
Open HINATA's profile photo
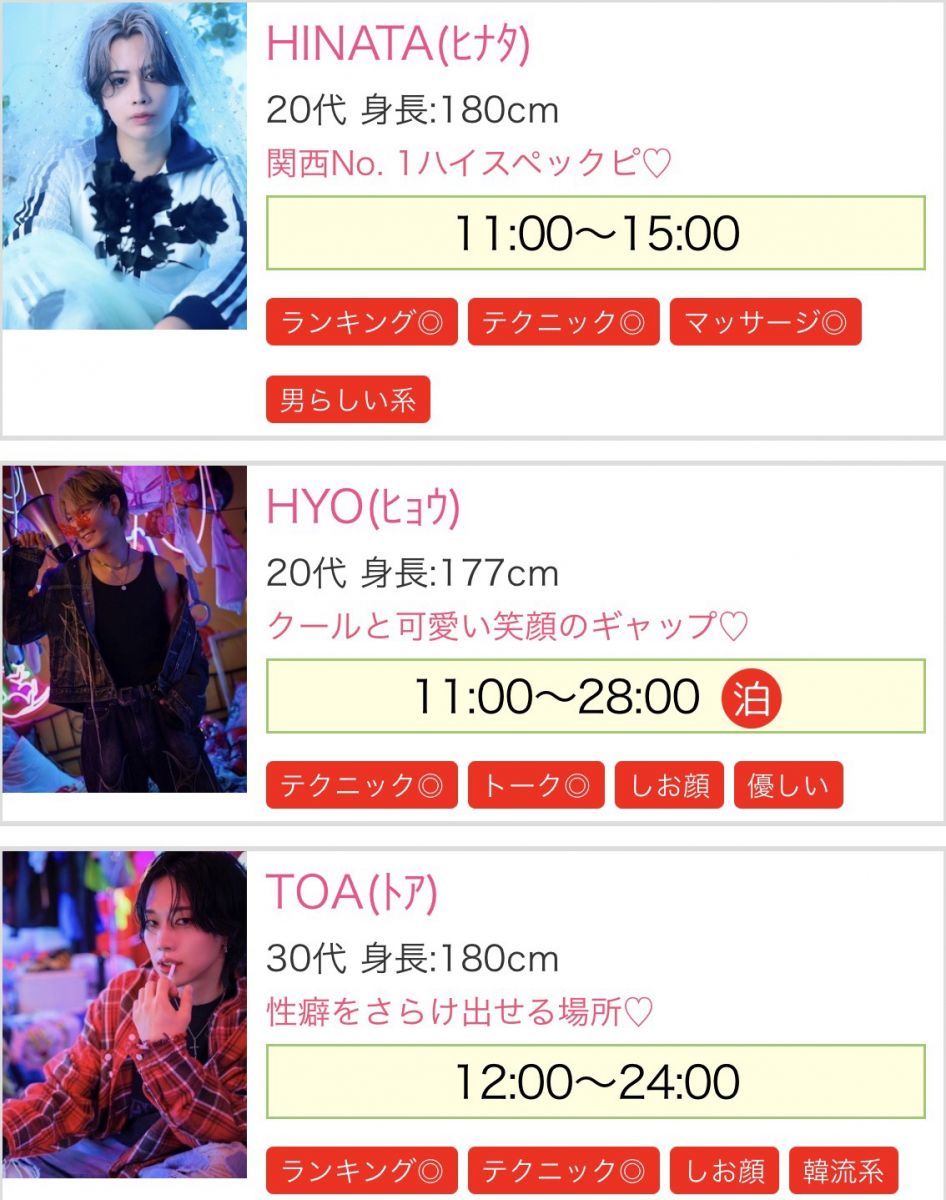coord(124,166)
